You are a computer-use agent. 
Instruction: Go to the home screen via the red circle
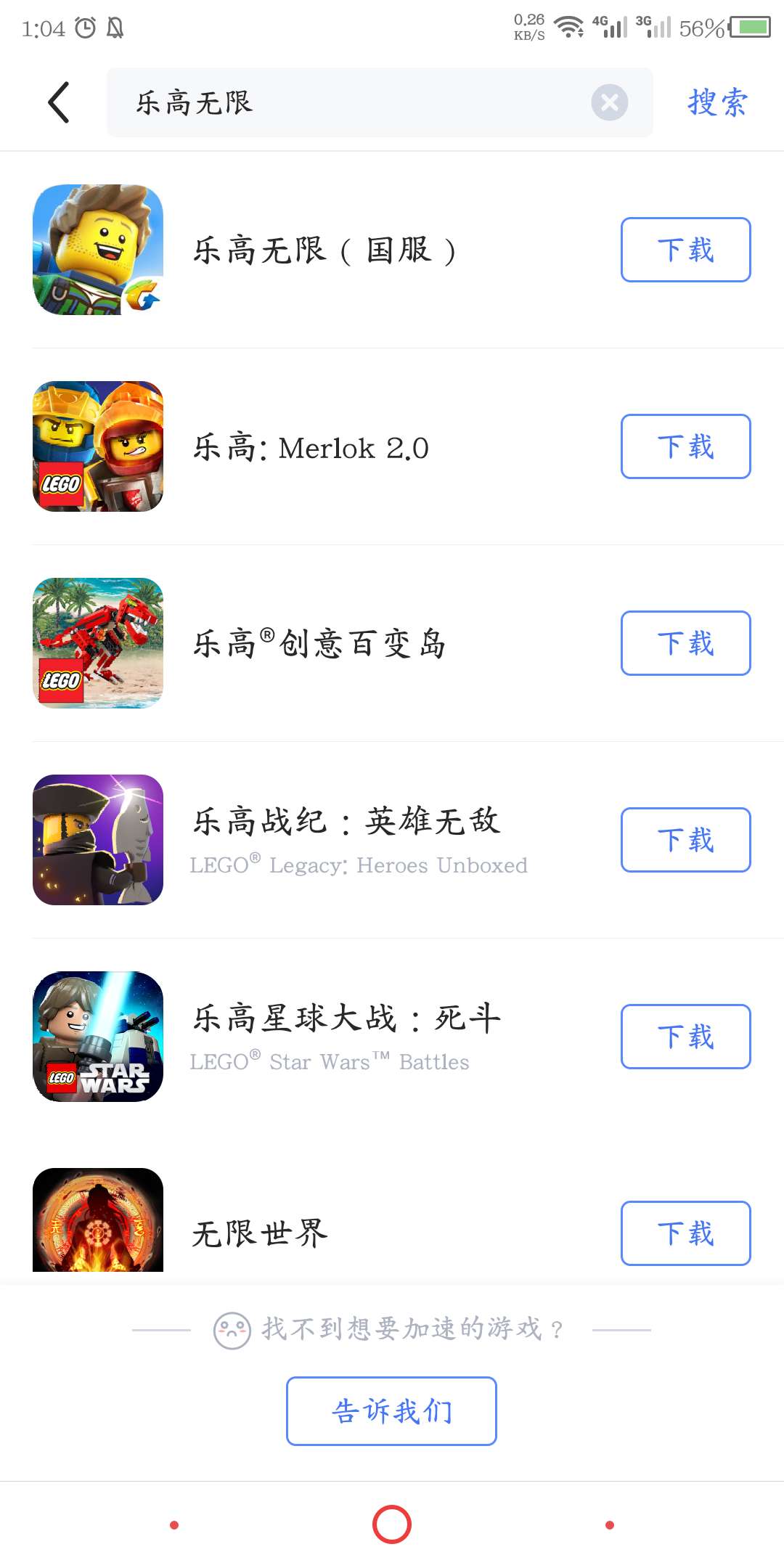click(392, 1524)
